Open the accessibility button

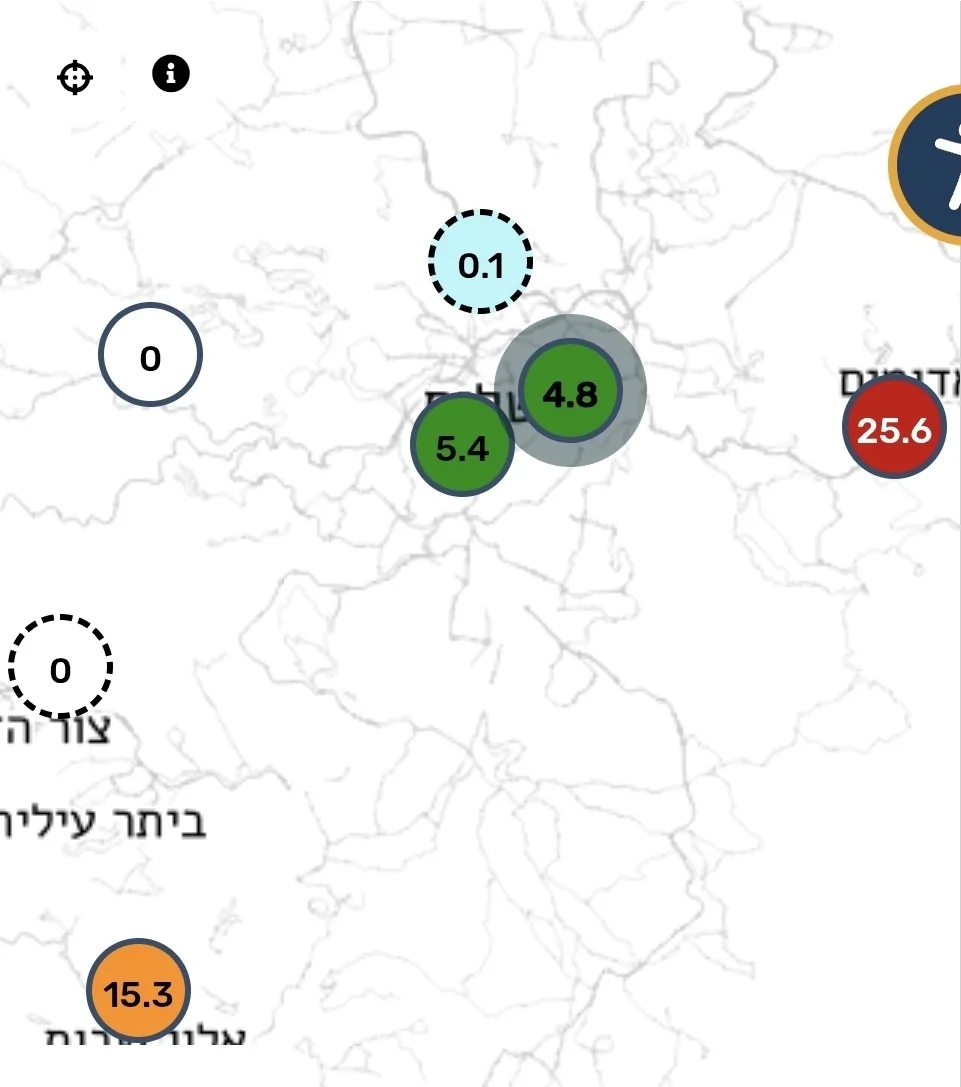click(x=926, y=164)
